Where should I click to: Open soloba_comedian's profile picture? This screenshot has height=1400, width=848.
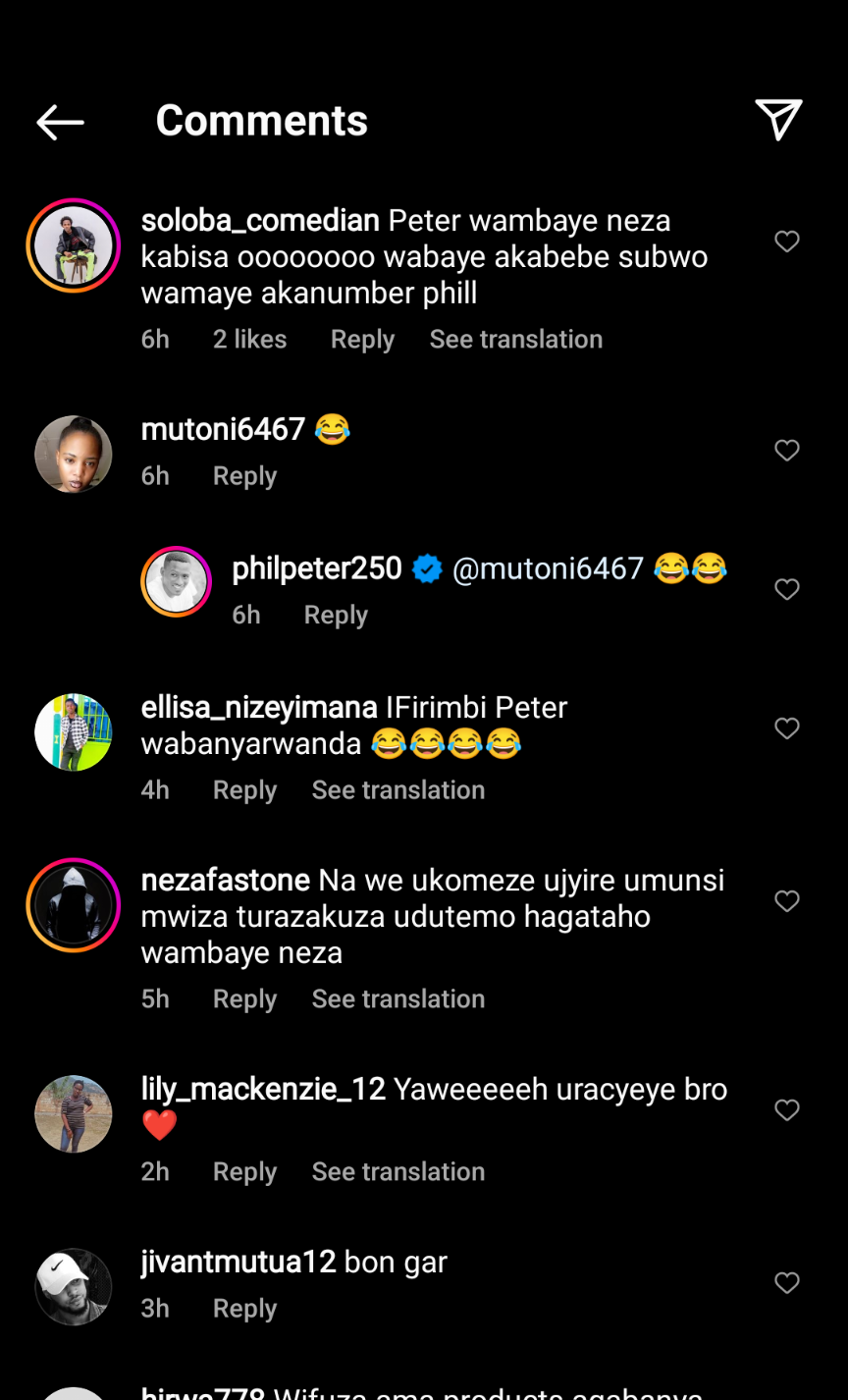74,245
